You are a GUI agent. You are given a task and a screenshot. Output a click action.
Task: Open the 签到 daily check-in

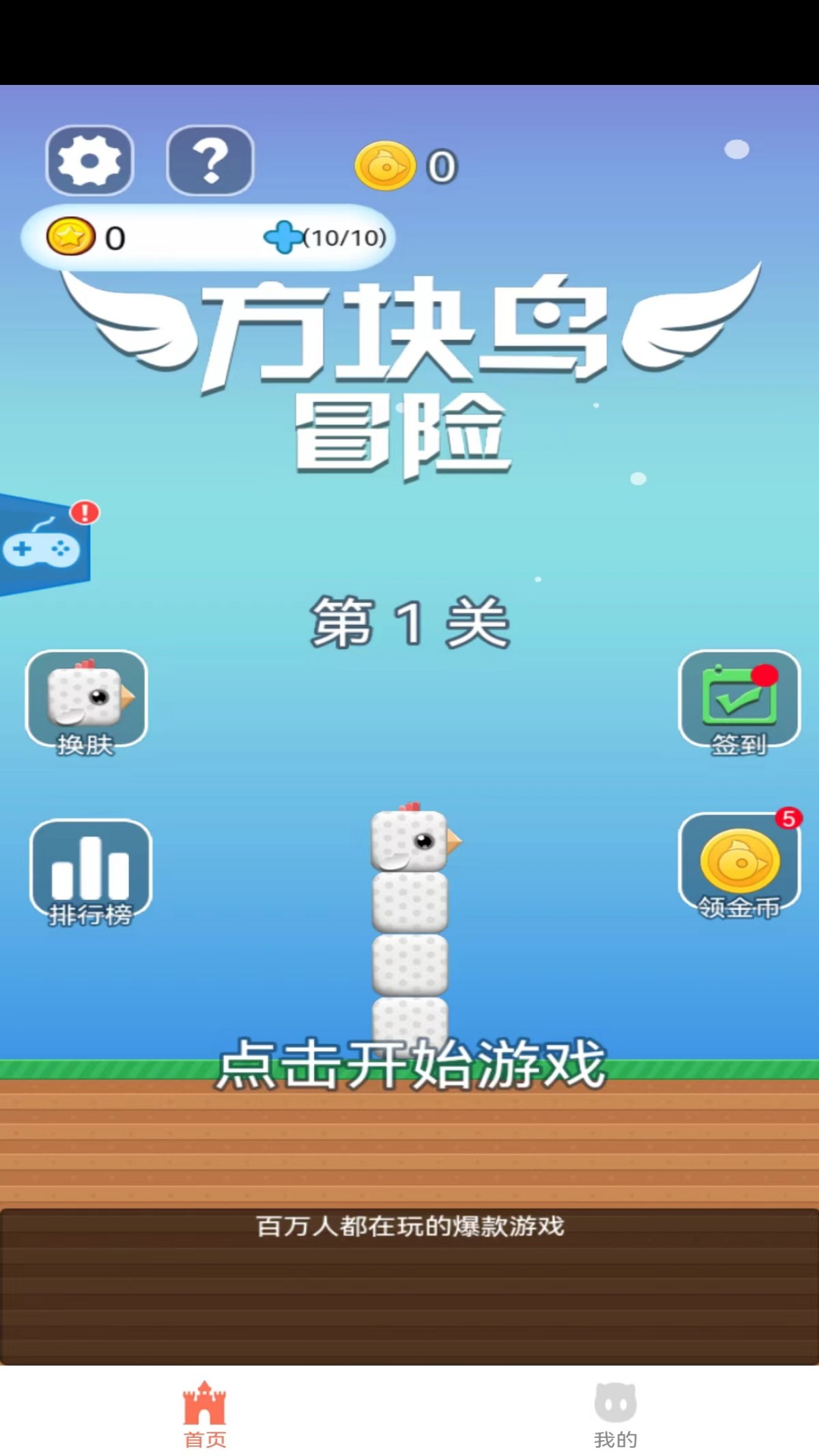click(739, 701)
